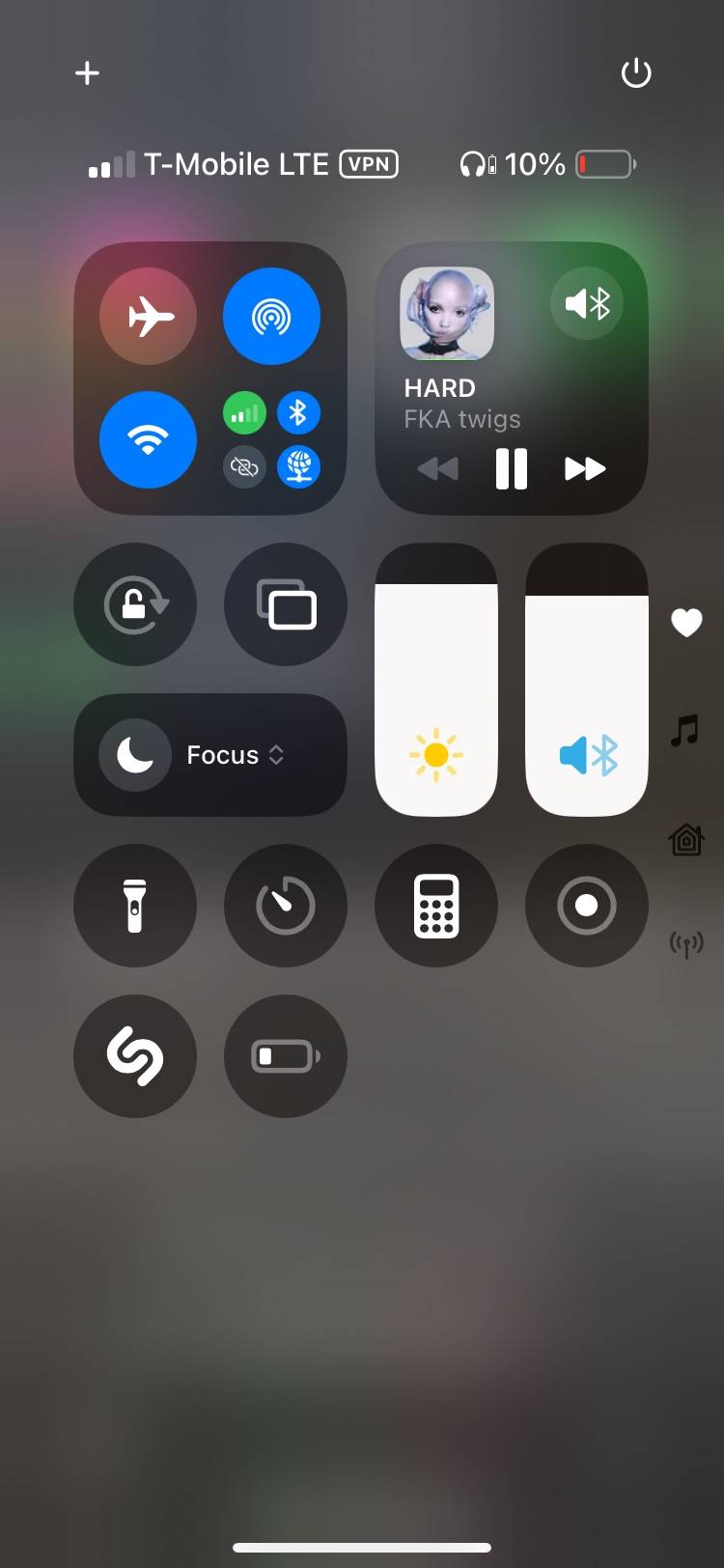The image size is (724, 1568).
Task: Disable Wi-Fi
Action: point(148,439)
